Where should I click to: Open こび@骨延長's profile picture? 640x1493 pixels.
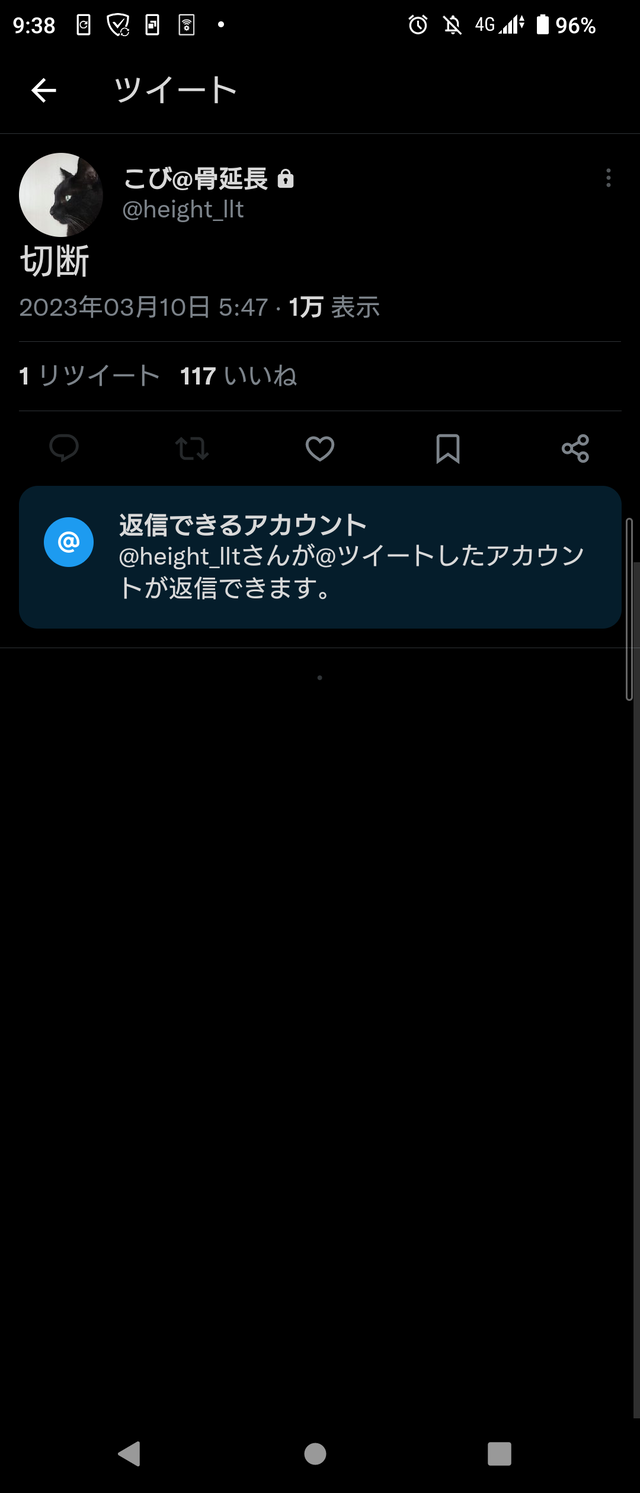(61, 195)
